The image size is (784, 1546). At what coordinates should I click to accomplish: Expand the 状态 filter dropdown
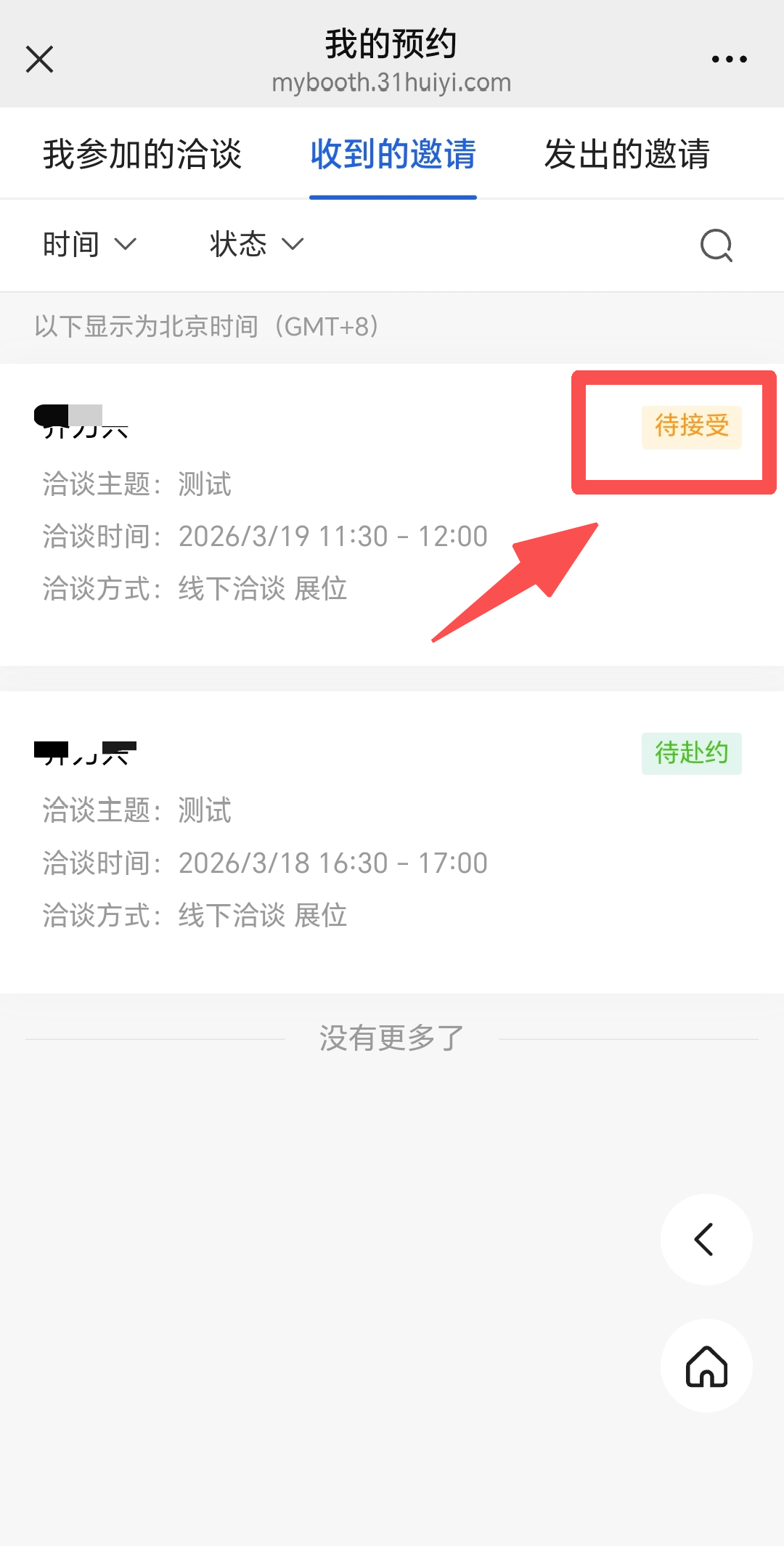coord(256,245)
